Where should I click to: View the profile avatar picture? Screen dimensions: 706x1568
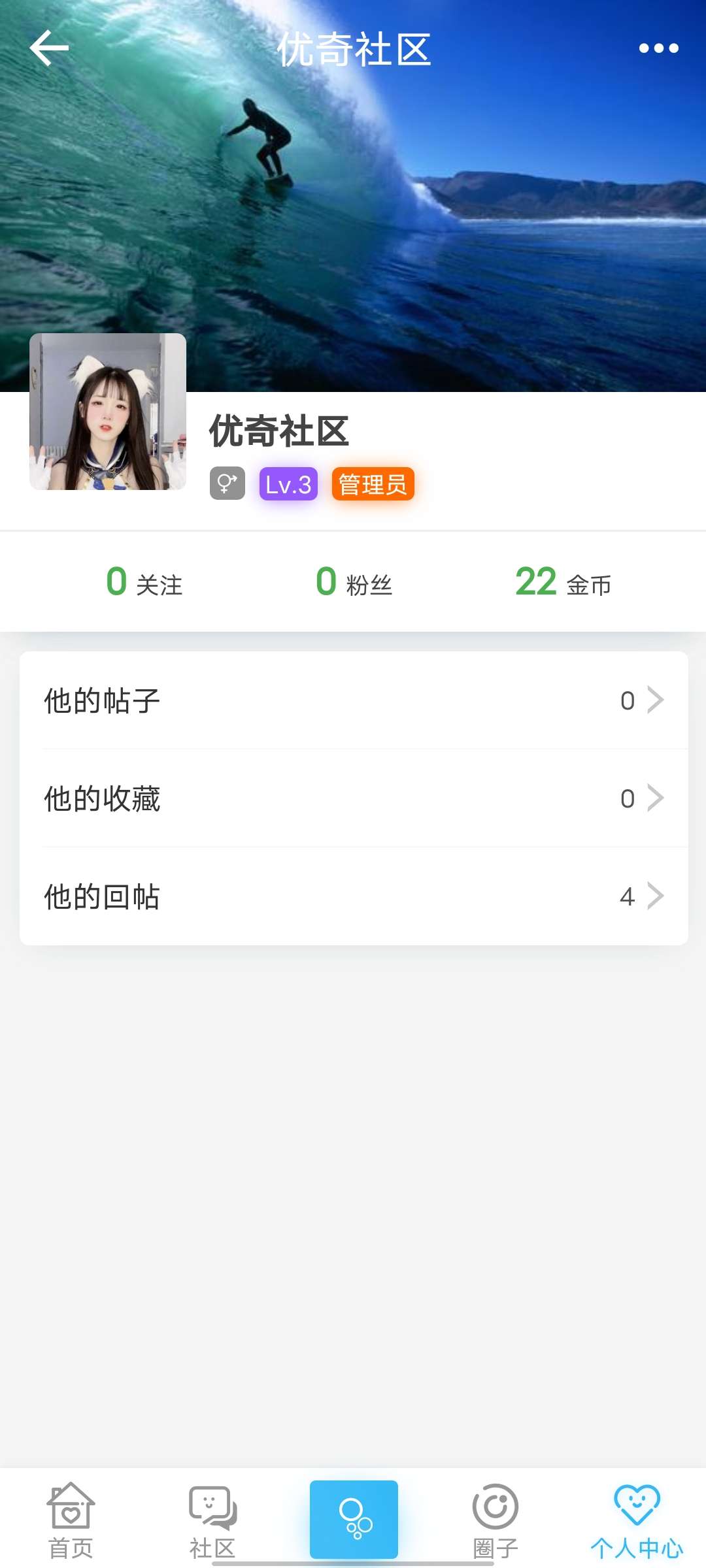(108, 412)
